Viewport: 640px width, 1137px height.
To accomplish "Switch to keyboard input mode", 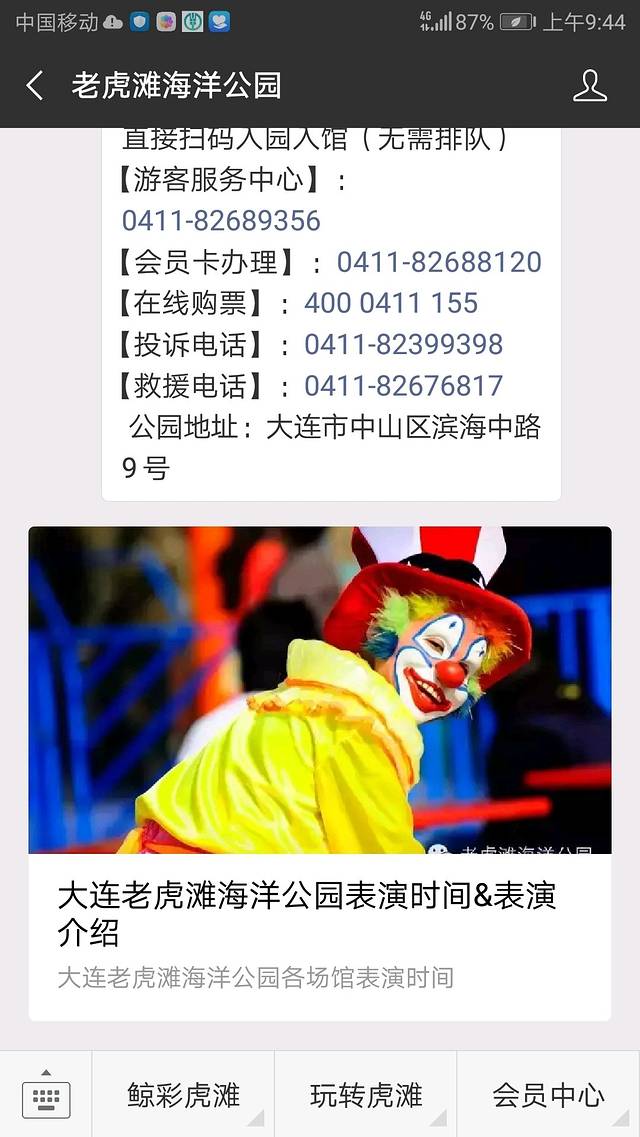I will (46, 1095).
